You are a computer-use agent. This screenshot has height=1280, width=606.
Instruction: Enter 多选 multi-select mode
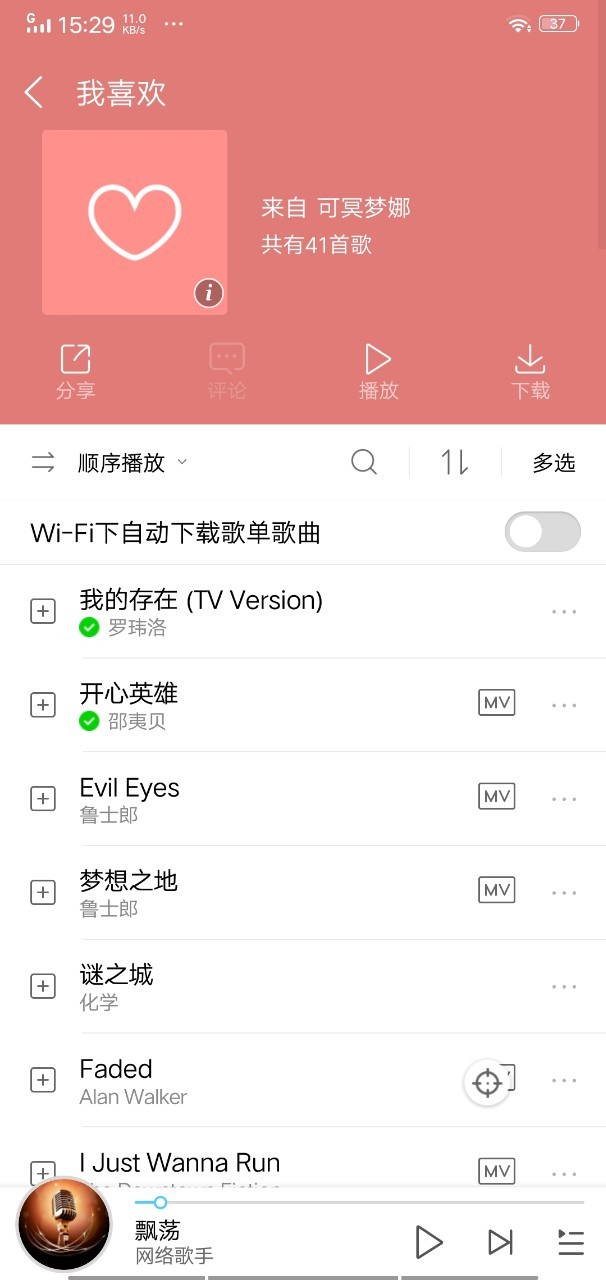coord(554,463)
